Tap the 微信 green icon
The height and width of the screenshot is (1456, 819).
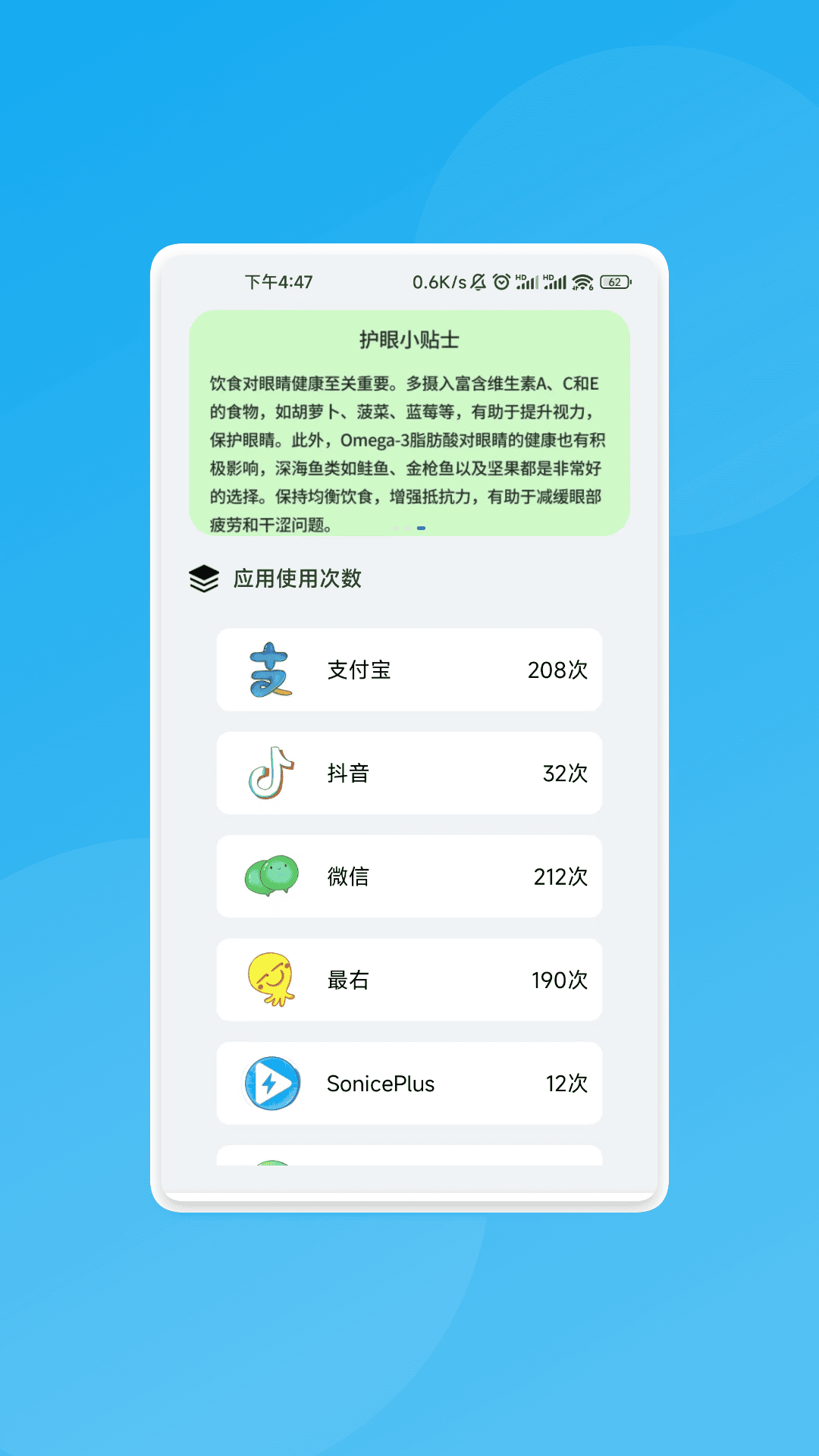[269, 876]
